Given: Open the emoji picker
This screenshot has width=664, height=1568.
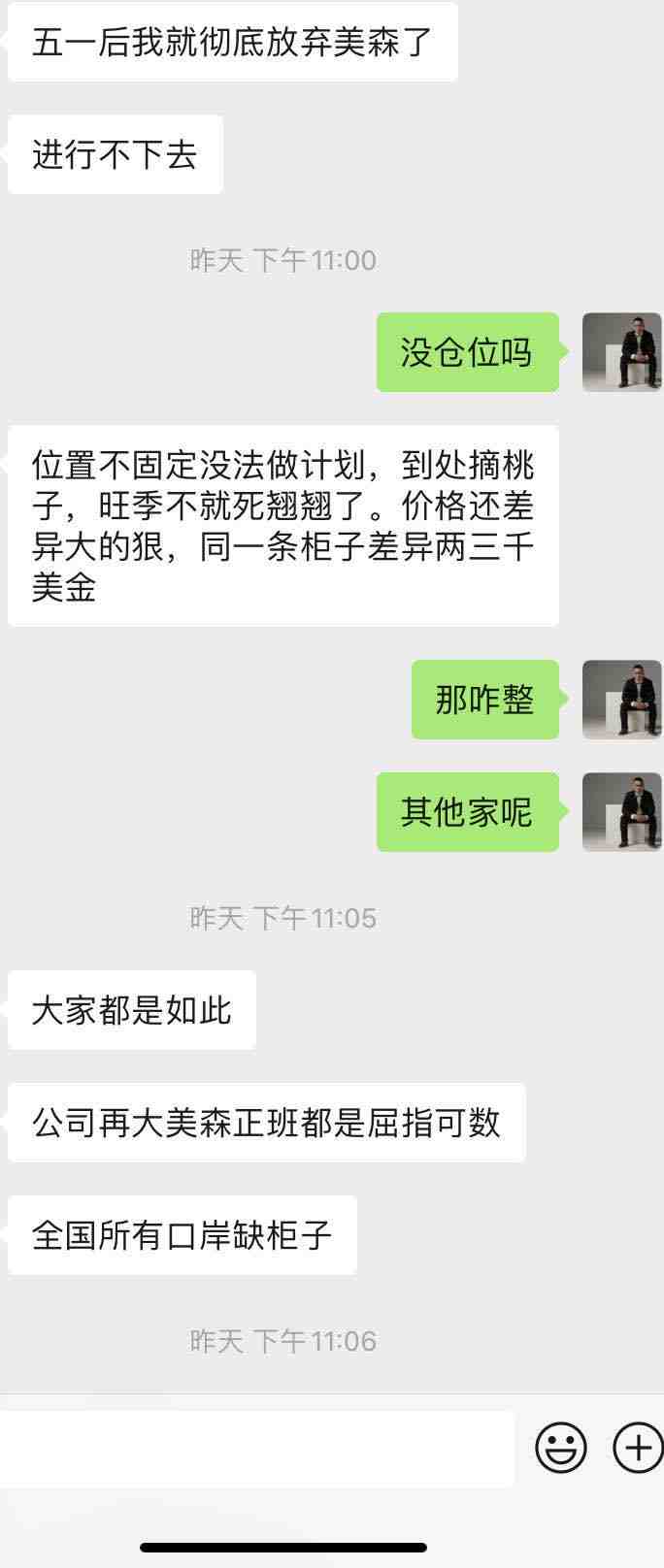Looking at the screenshot, I should [561, 1448].
